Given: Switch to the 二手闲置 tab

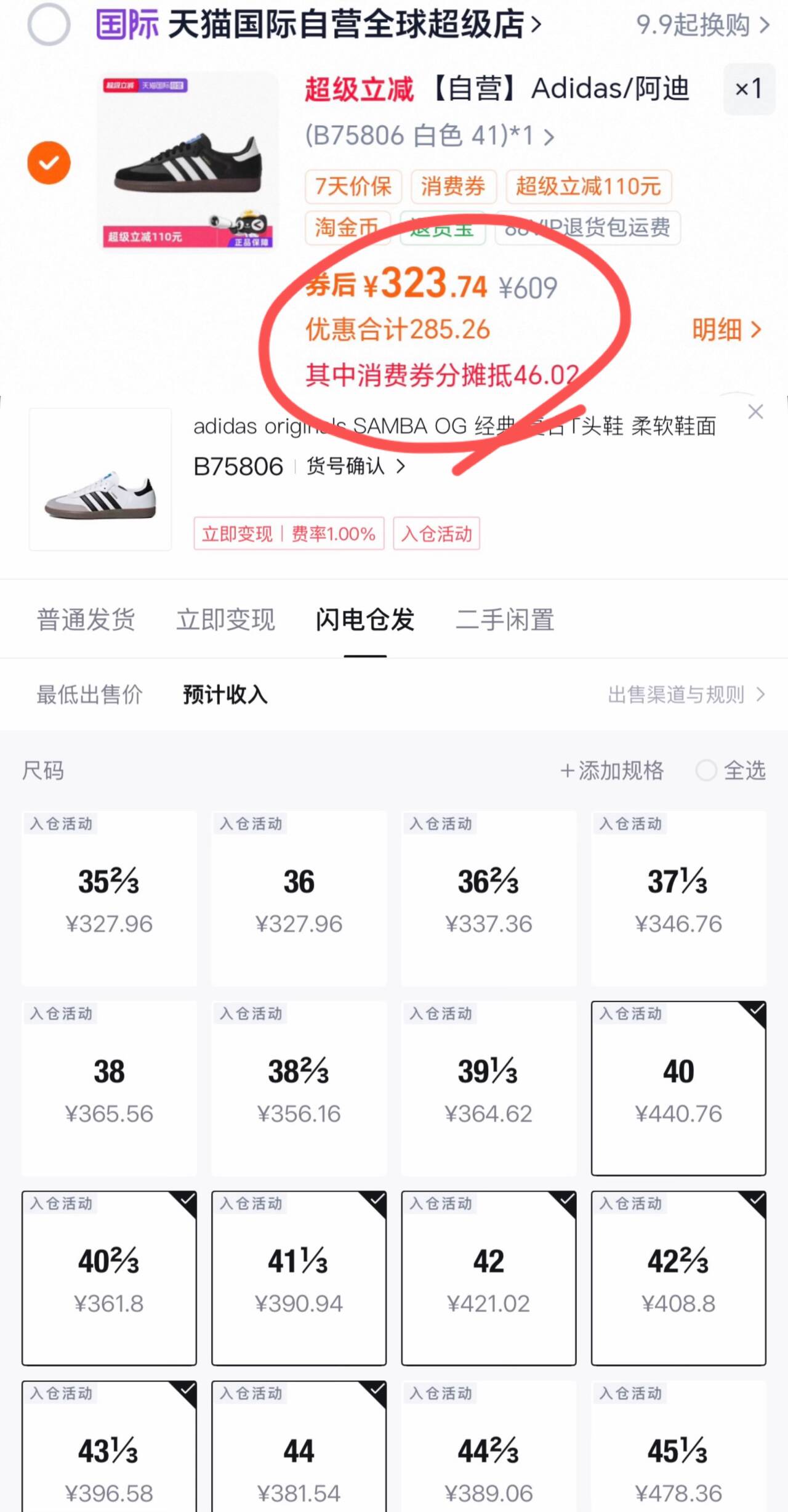Looking at the screenshot, I should tap(505, 620).
